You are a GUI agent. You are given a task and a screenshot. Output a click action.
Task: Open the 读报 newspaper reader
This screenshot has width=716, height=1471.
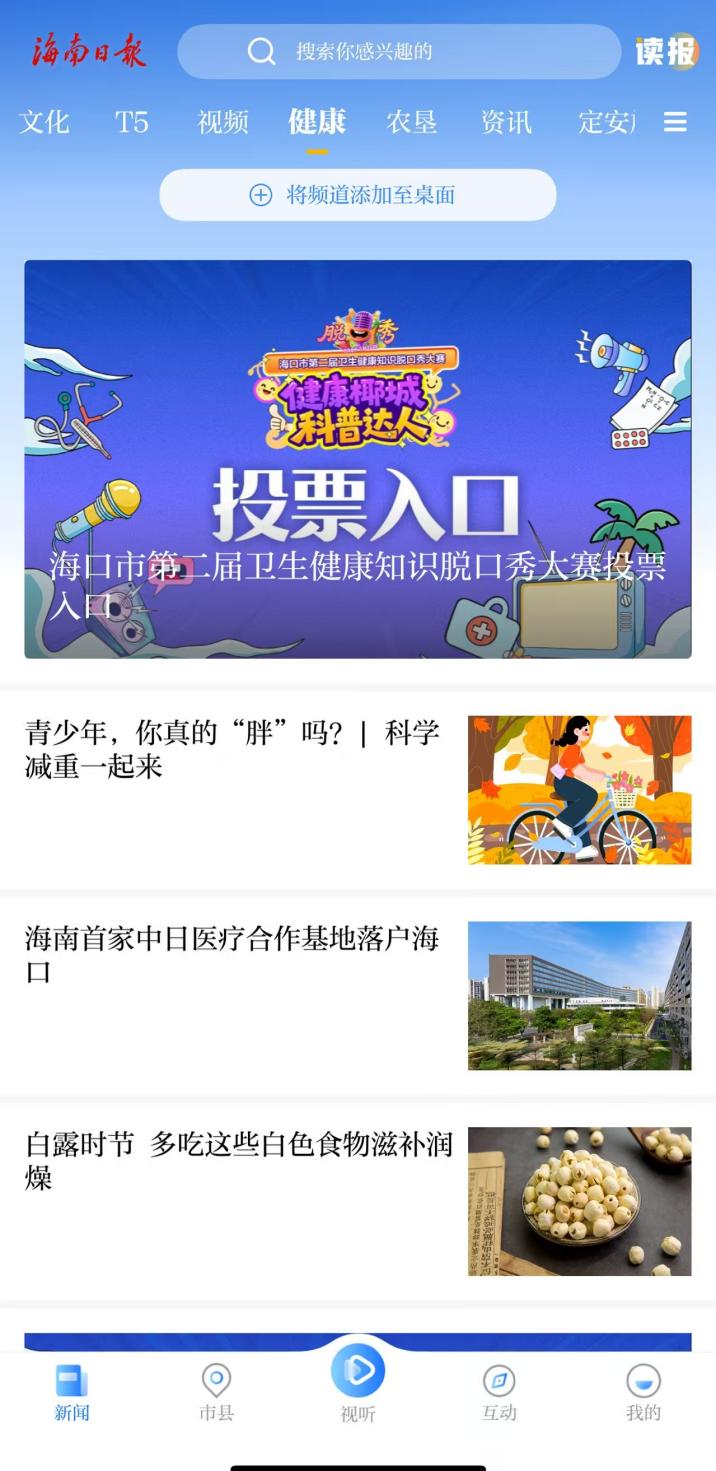[666, 51]
